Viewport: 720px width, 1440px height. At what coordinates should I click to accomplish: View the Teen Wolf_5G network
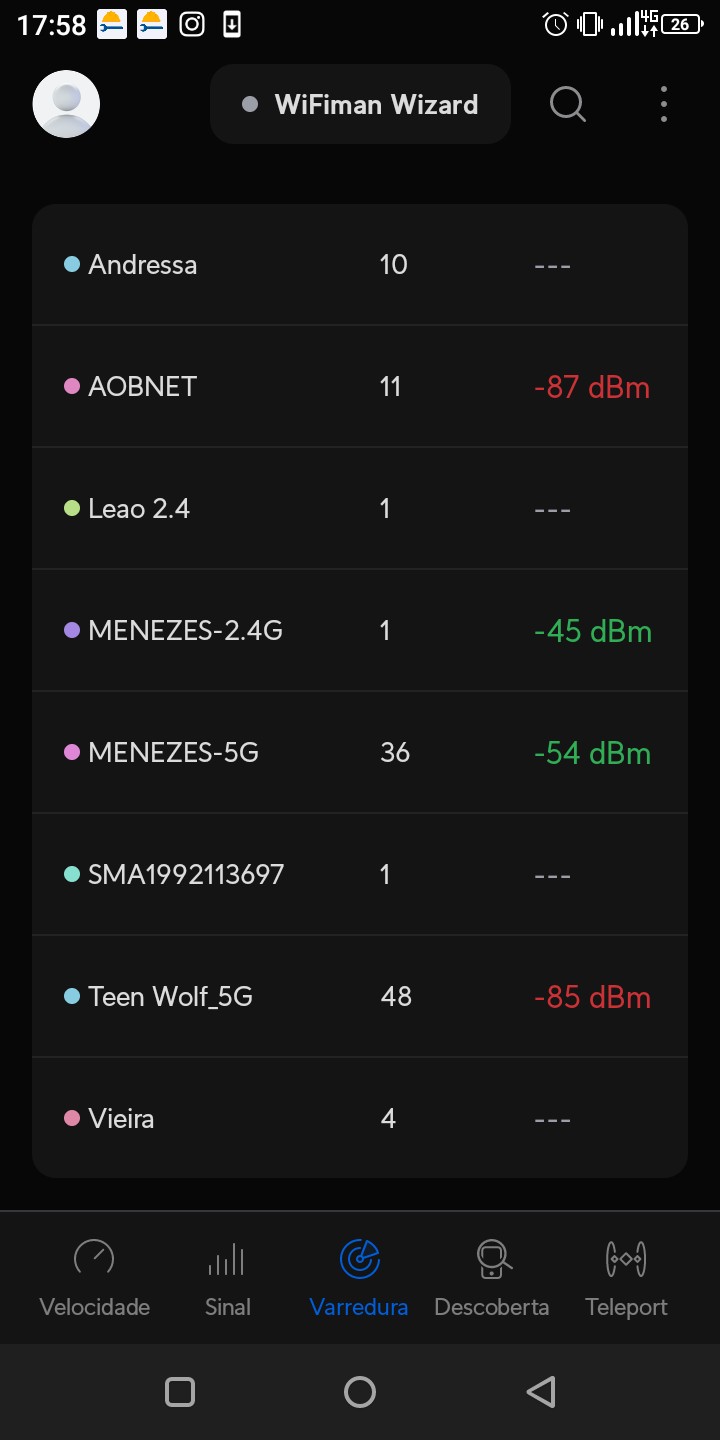click(360, 997)
